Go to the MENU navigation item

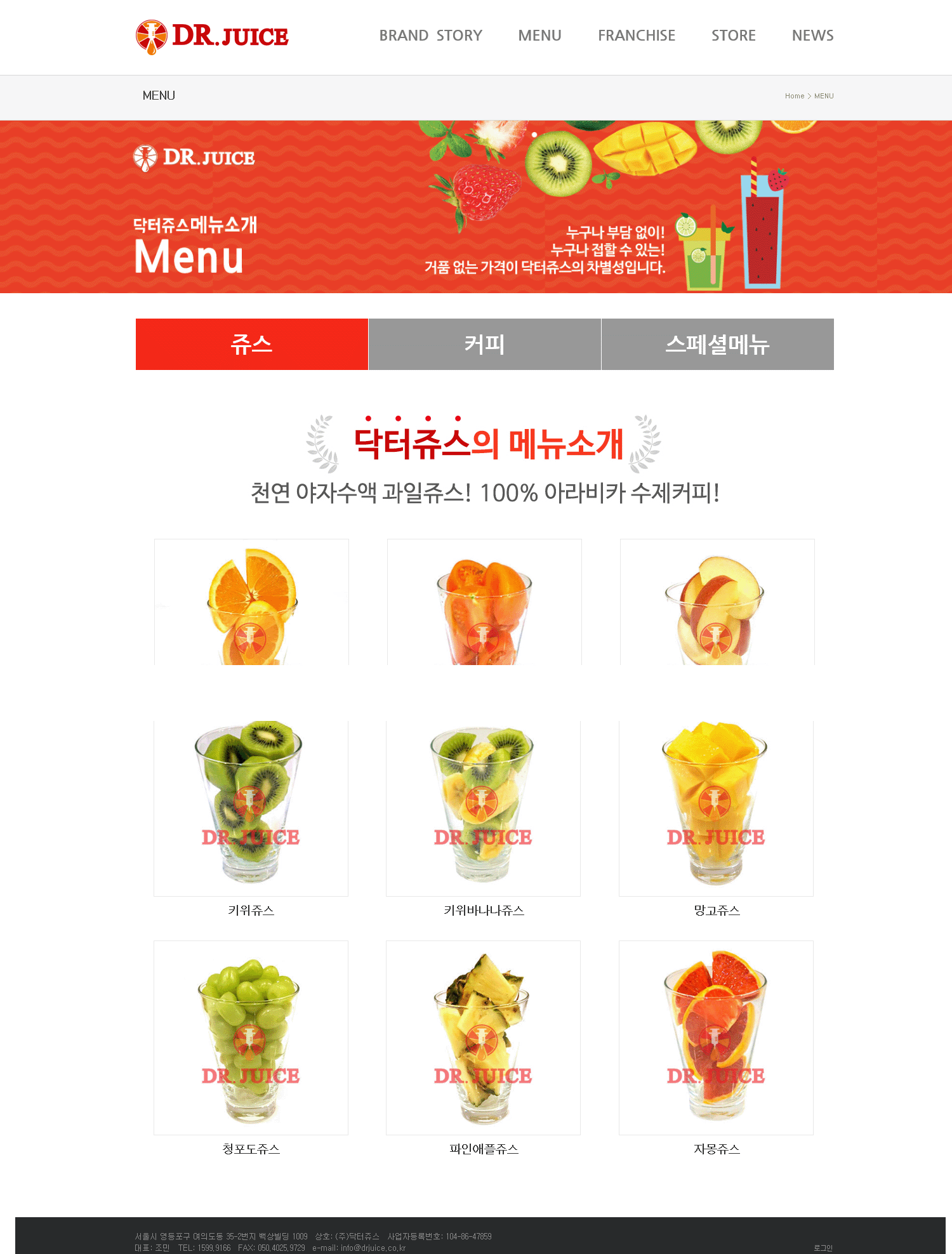coord(539,36)
